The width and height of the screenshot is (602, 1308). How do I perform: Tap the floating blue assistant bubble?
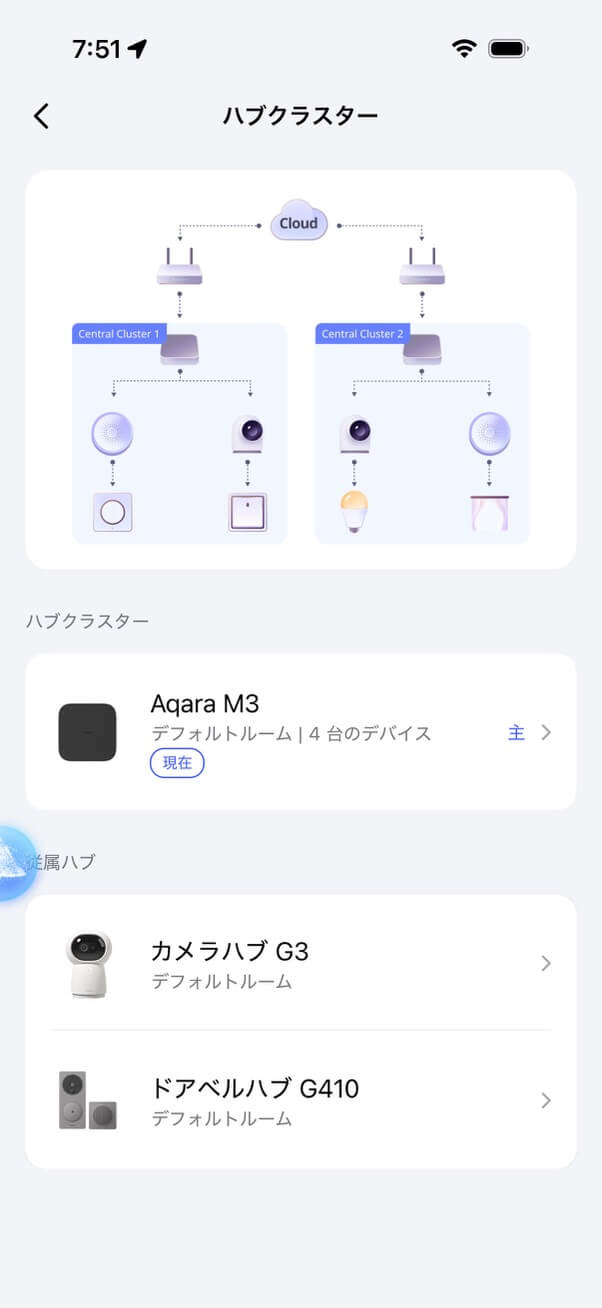click(x=14, y=862)
